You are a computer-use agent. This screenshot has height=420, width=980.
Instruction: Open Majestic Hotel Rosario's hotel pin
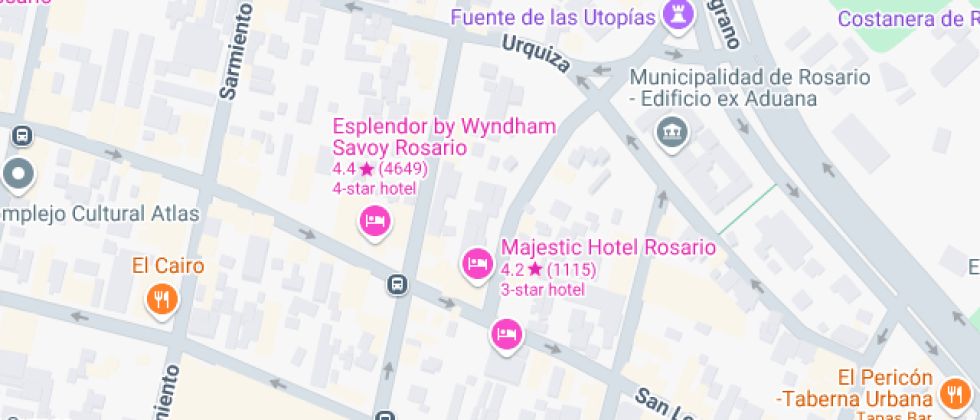(x=476, y=263)
